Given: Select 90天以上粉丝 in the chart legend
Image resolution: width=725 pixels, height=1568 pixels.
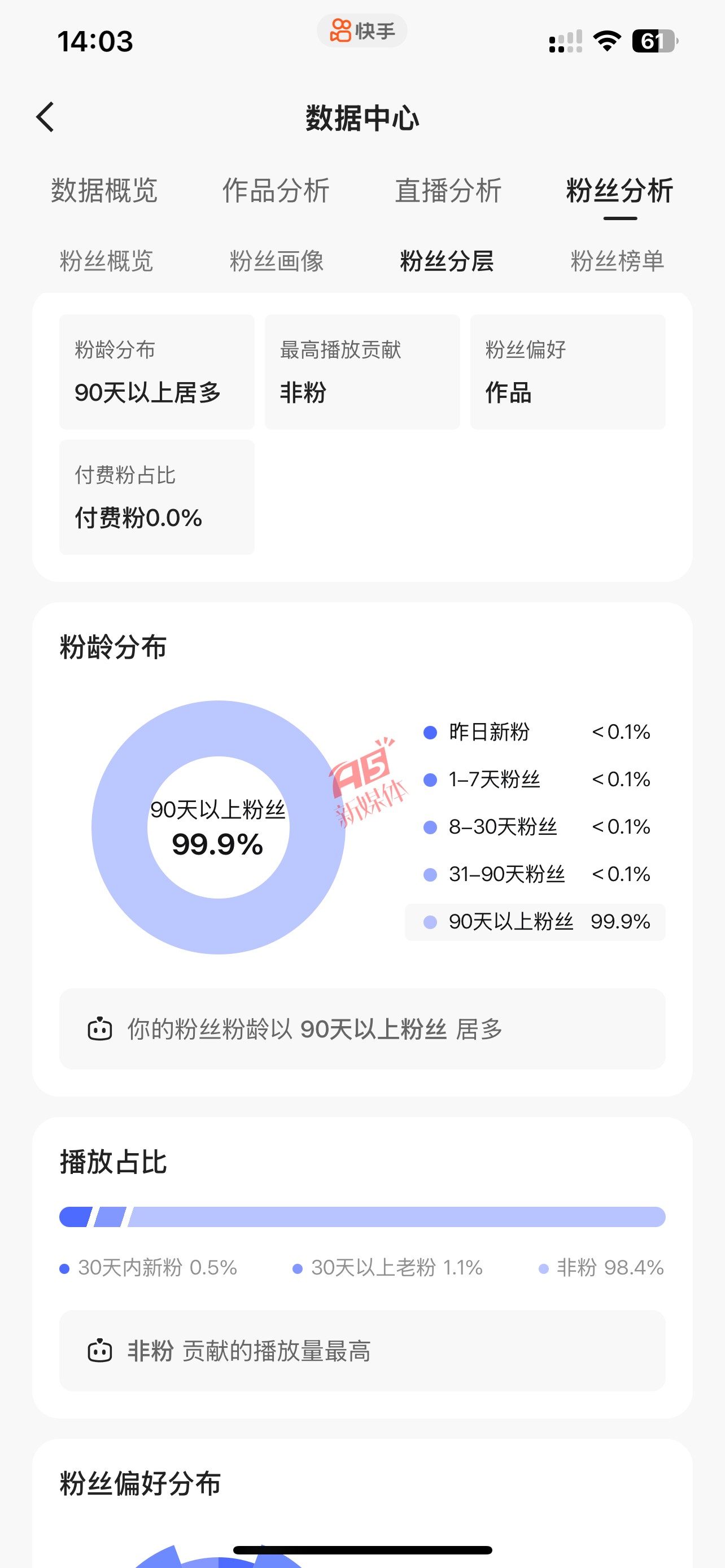Looking at the screenshot, I should point(536,922).
